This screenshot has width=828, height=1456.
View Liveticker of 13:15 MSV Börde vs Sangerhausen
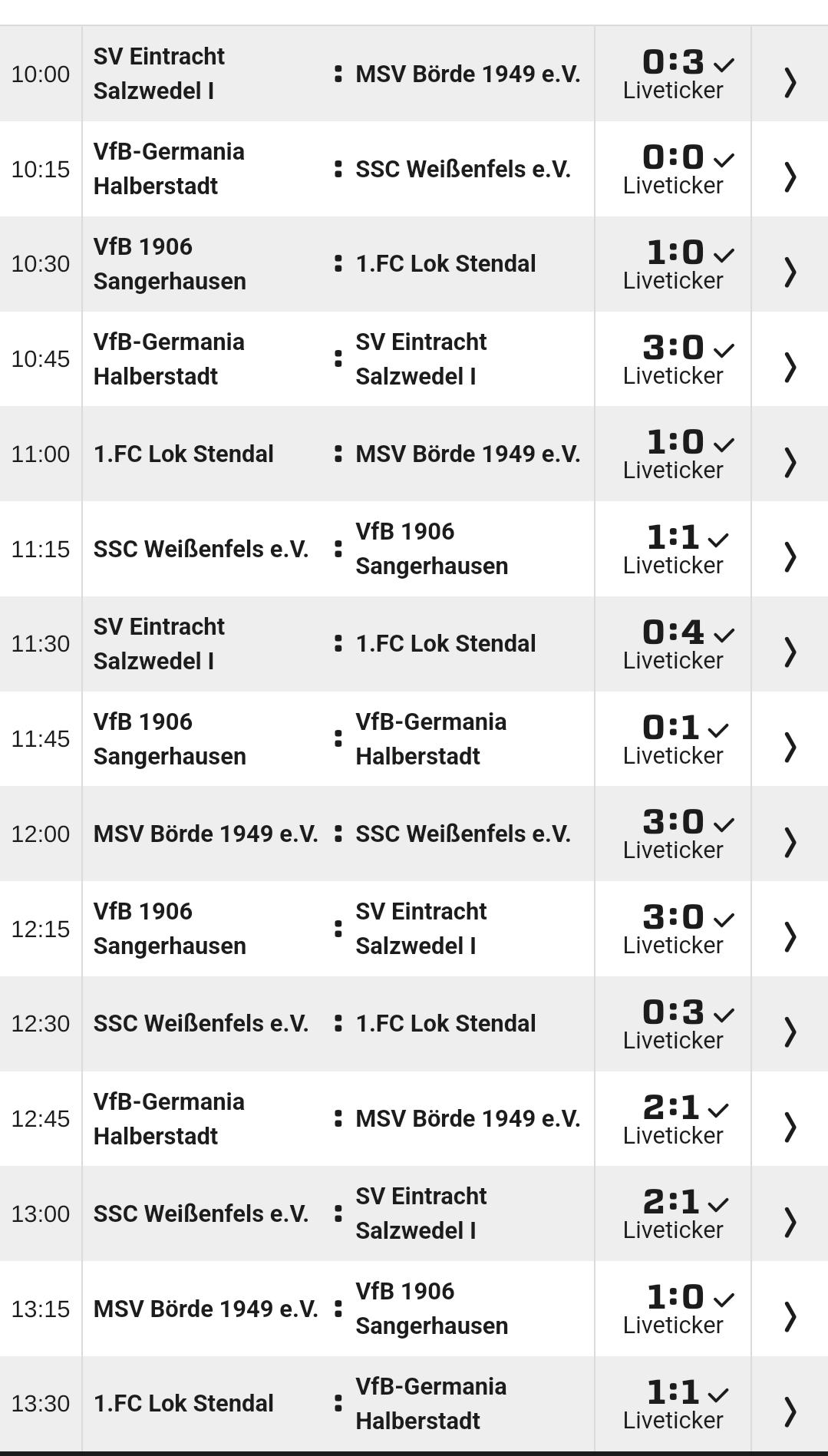[x=673, y=1325]
